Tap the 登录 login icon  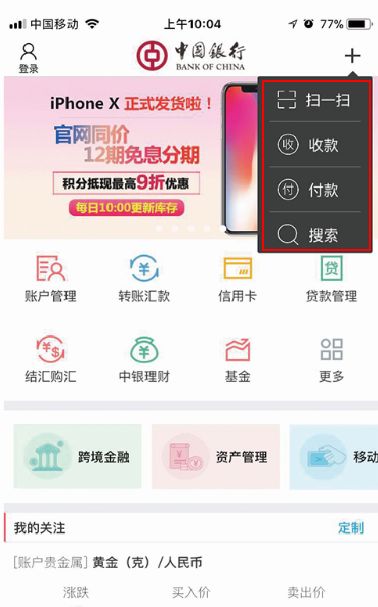tap(29, 58)
